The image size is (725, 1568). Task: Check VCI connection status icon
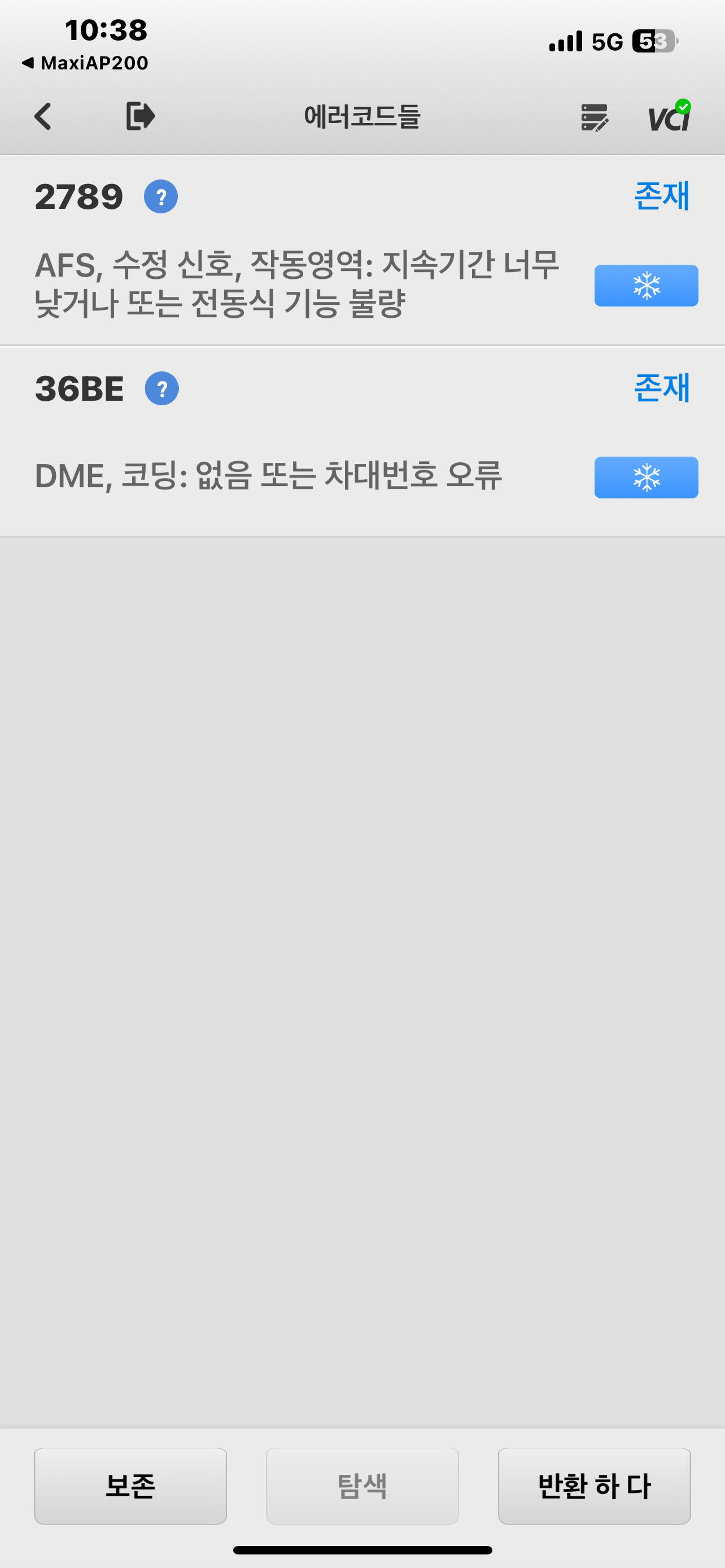click(x=671, y=117)
